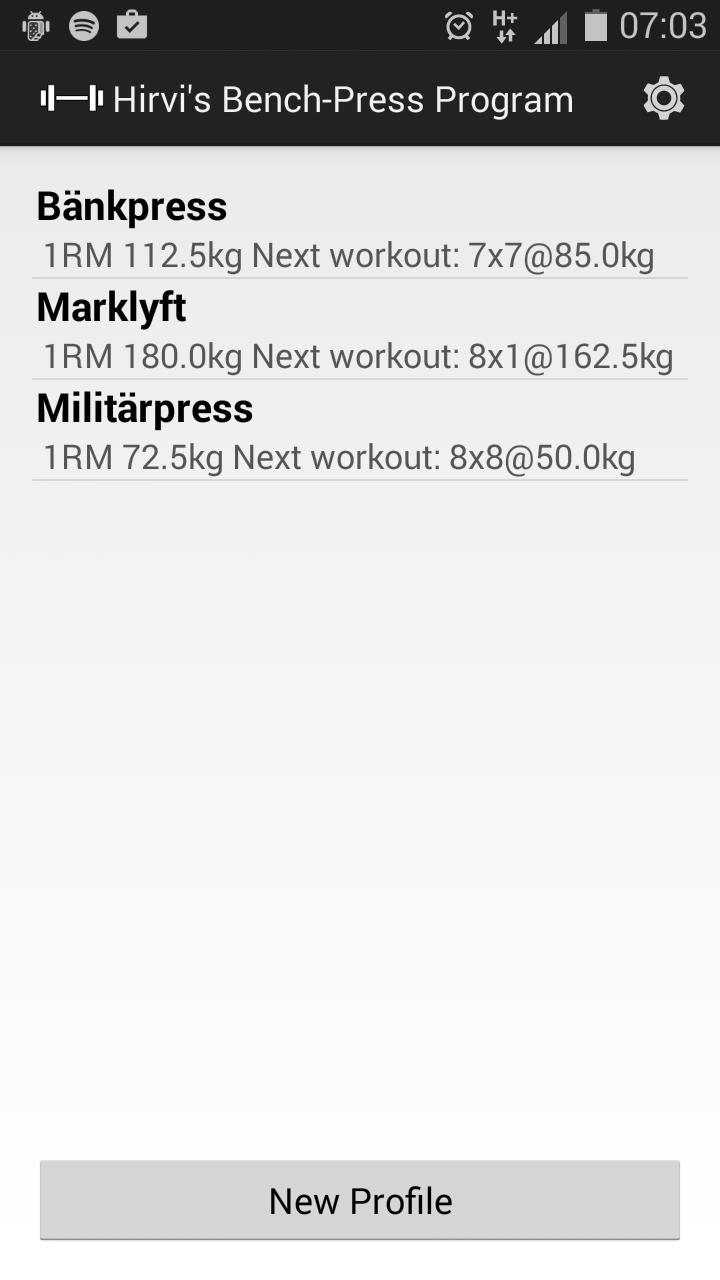Screen dimensions: 720x1280
Task: Open the settings gear in the app bar
Action: pyautogui.click(x=663, y=97)
